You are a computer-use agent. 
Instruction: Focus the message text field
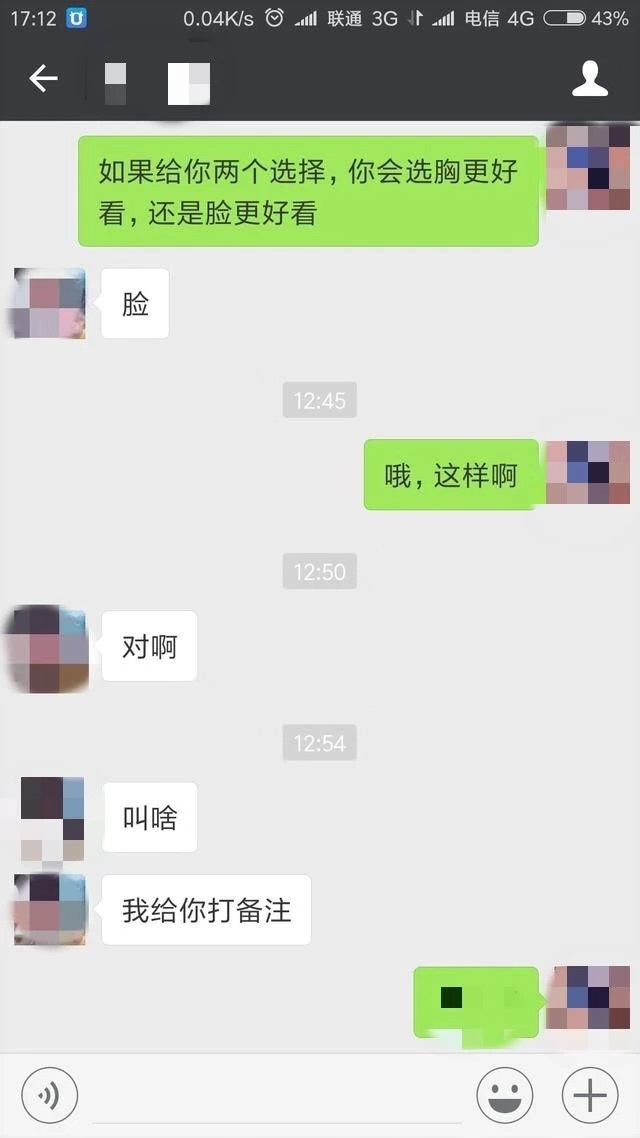coord(277,1096)
